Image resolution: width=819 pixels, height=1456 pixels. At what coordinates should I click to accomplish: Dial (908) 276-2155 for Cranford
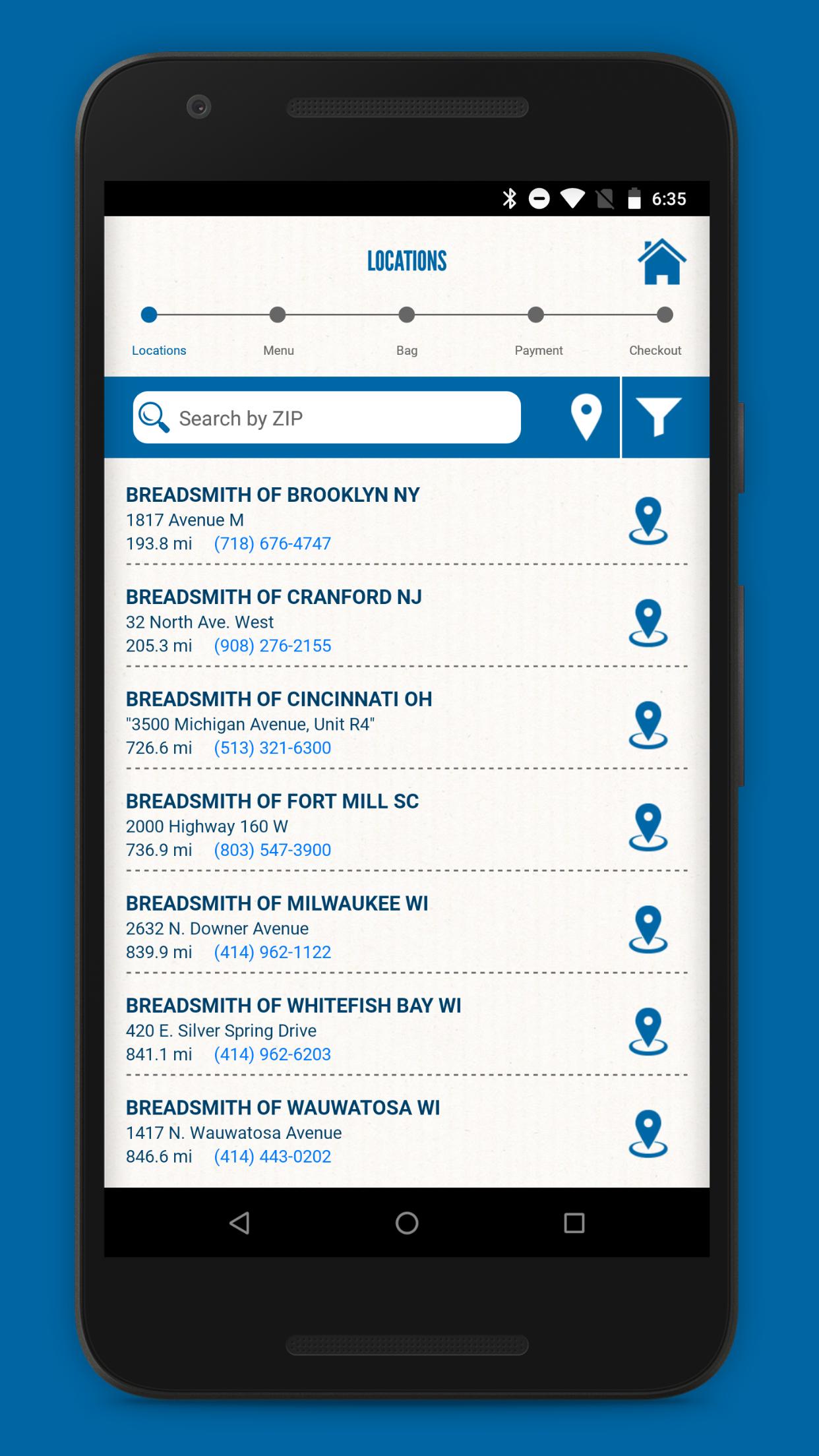272,646
